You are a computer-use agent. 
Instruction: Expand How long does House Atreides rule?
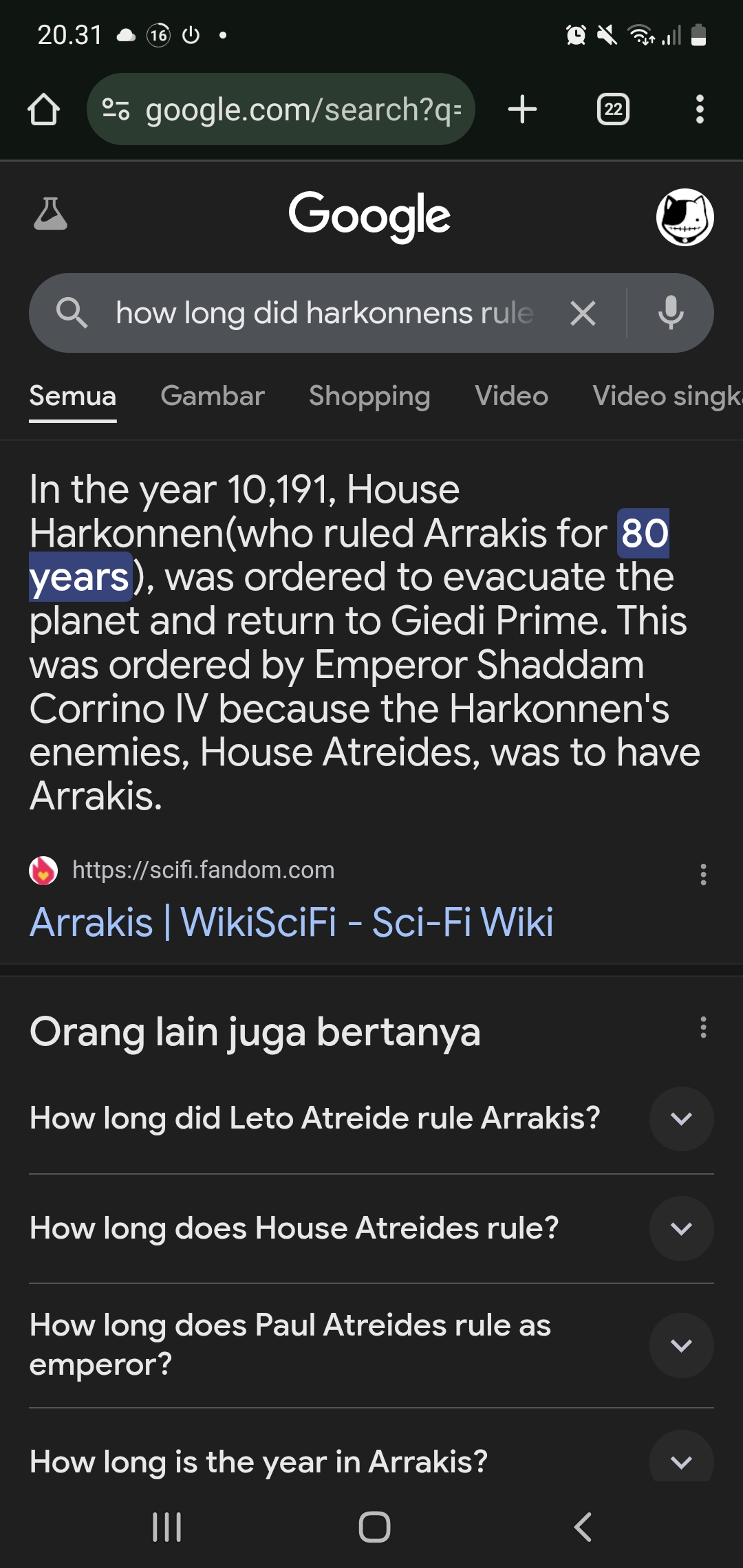tap(681, 1229)
